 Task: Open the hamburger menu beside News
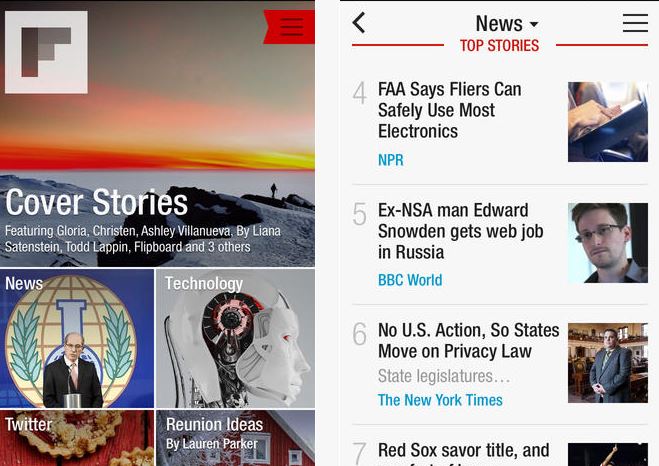point(635,23)
